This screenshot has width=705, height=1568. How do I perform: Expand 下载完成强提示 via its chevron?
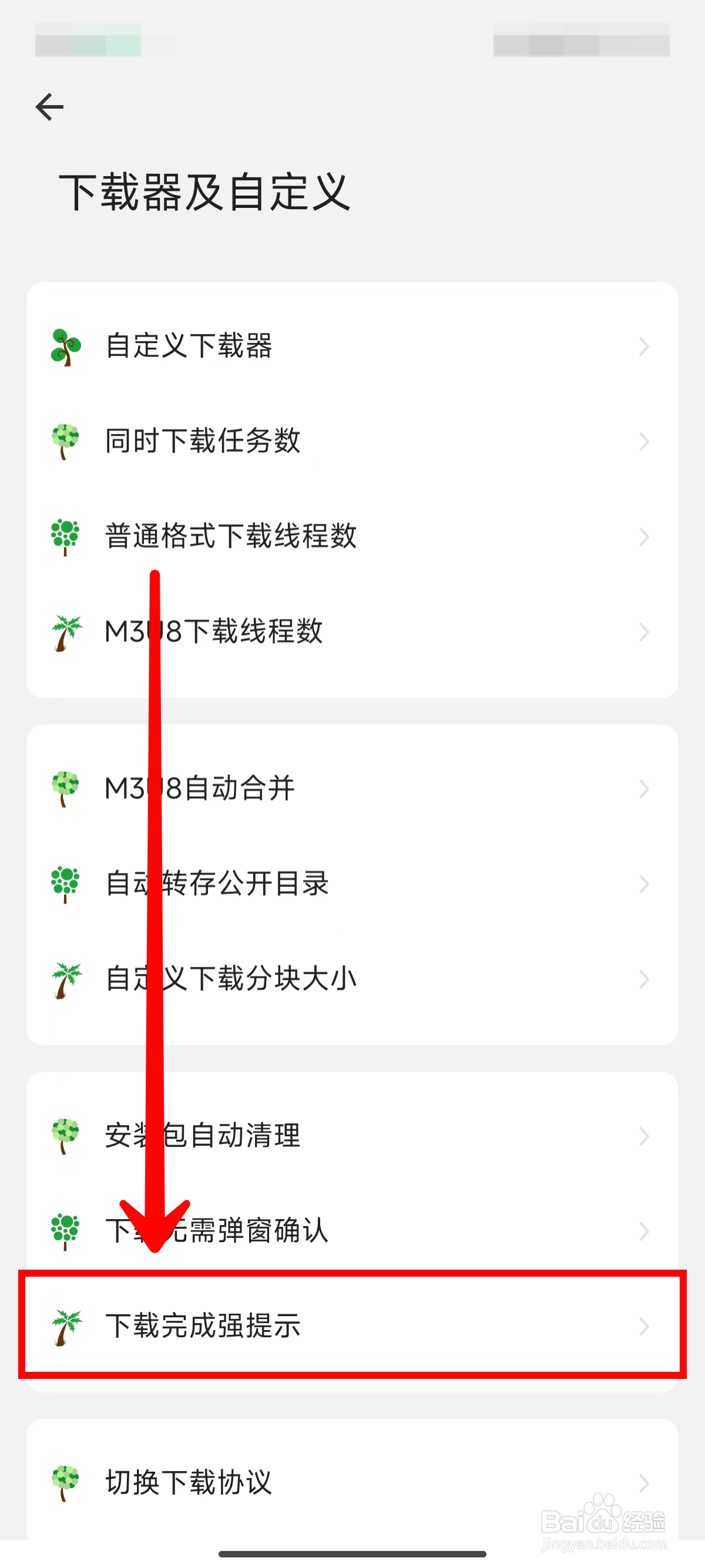[644, 1327]
